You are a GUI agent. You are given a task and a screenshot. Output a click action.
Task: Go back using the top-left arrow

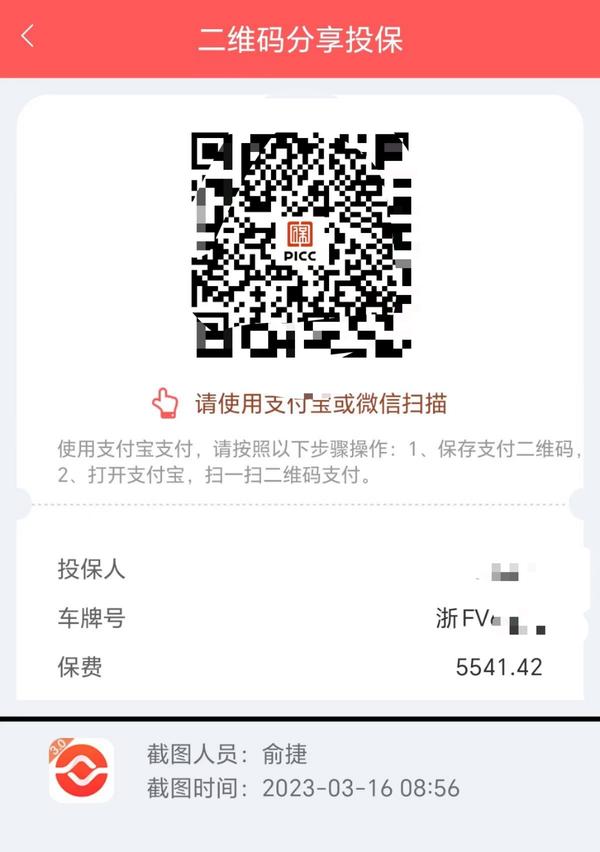point(27,37)
